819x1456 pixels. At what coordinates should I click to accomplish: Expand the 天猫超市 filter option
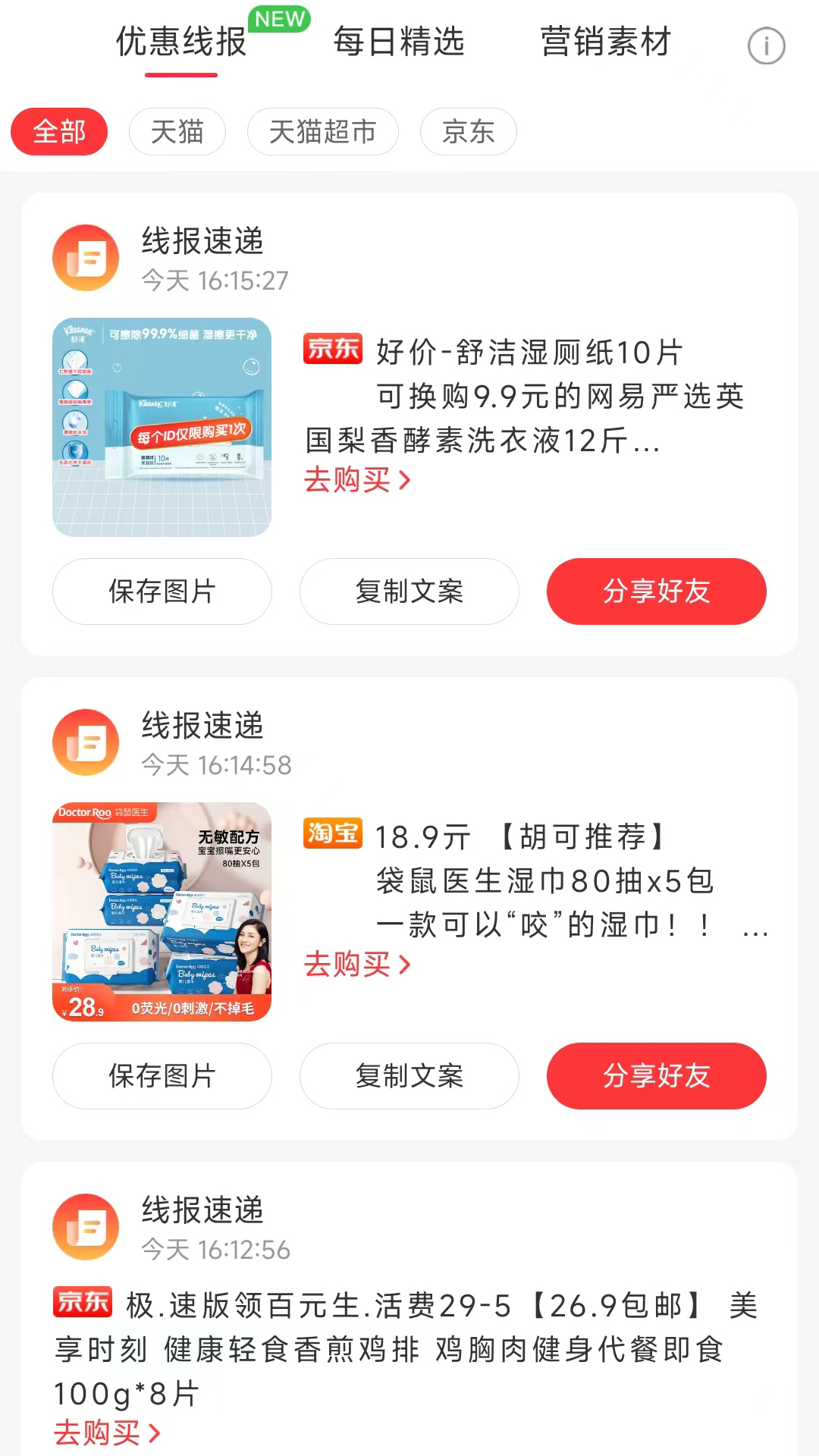[322, 131]
